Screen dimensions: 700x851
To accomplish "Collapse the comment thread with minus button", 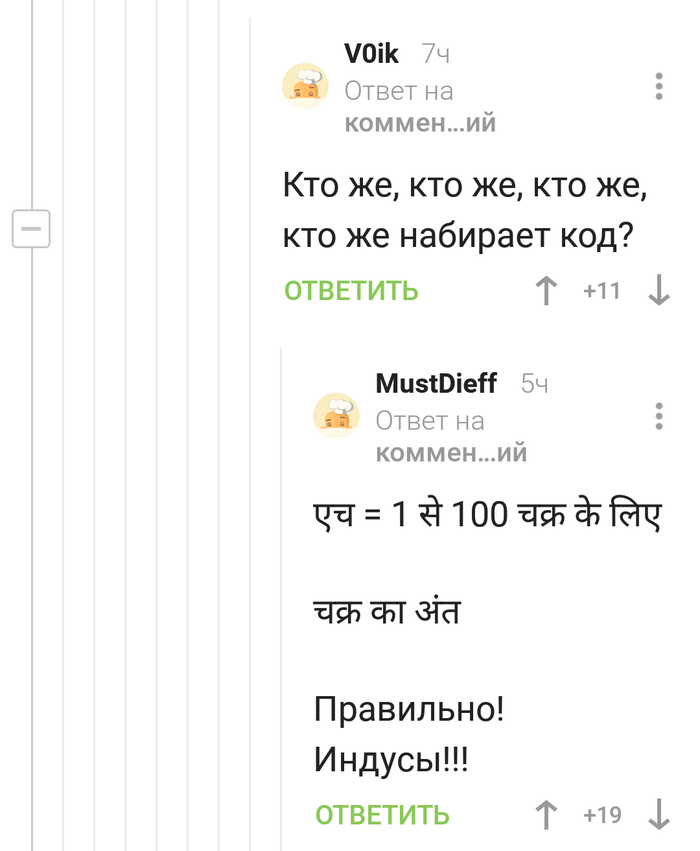I will (31, 229).
